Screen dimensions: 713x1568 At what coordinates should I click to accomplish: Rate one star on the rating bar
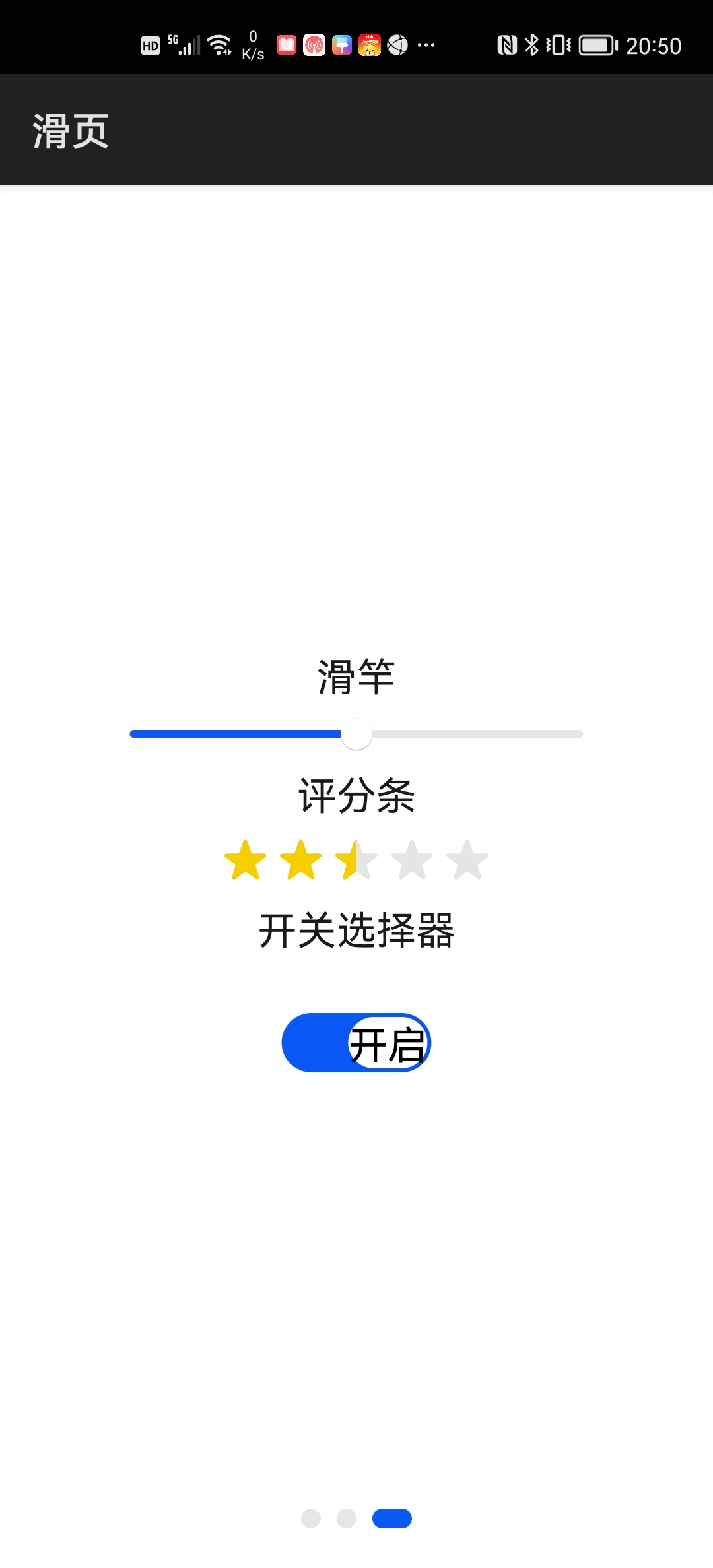click(246, 860)
